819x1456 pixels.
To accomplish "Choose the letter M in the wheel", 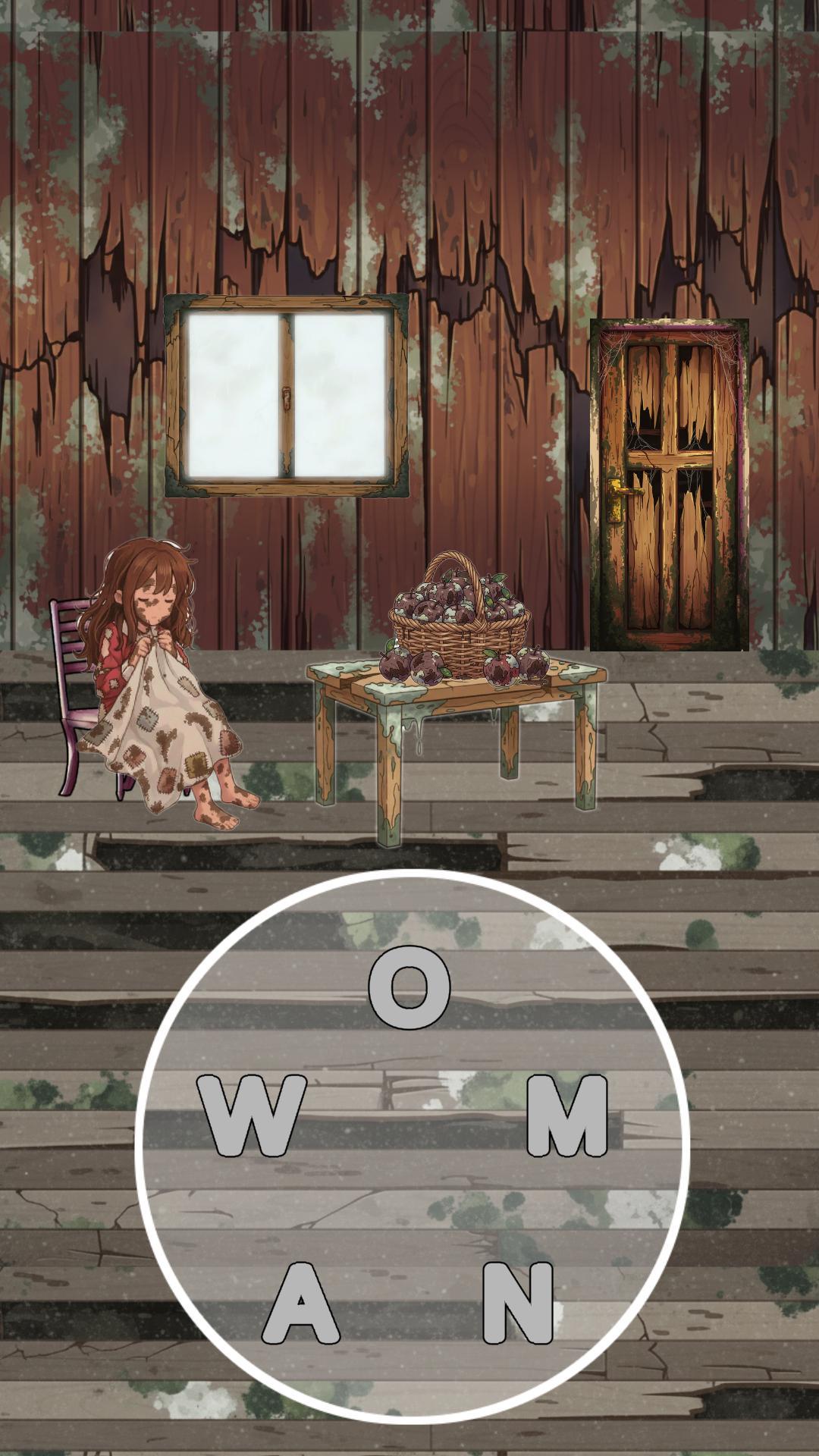I will coord(567,1116).
